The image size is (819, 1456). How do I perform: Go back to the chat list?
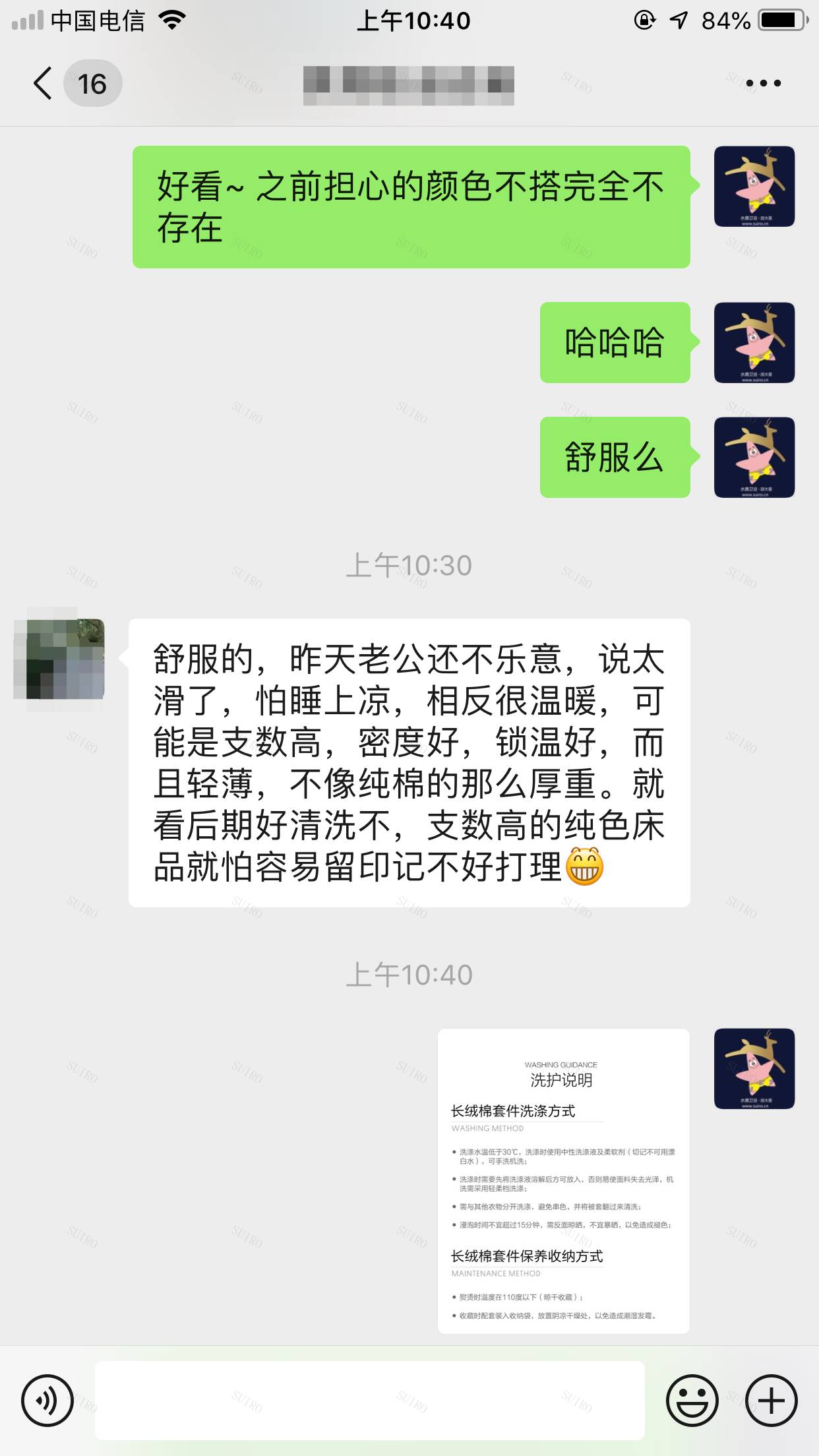[x=44, y=84]
